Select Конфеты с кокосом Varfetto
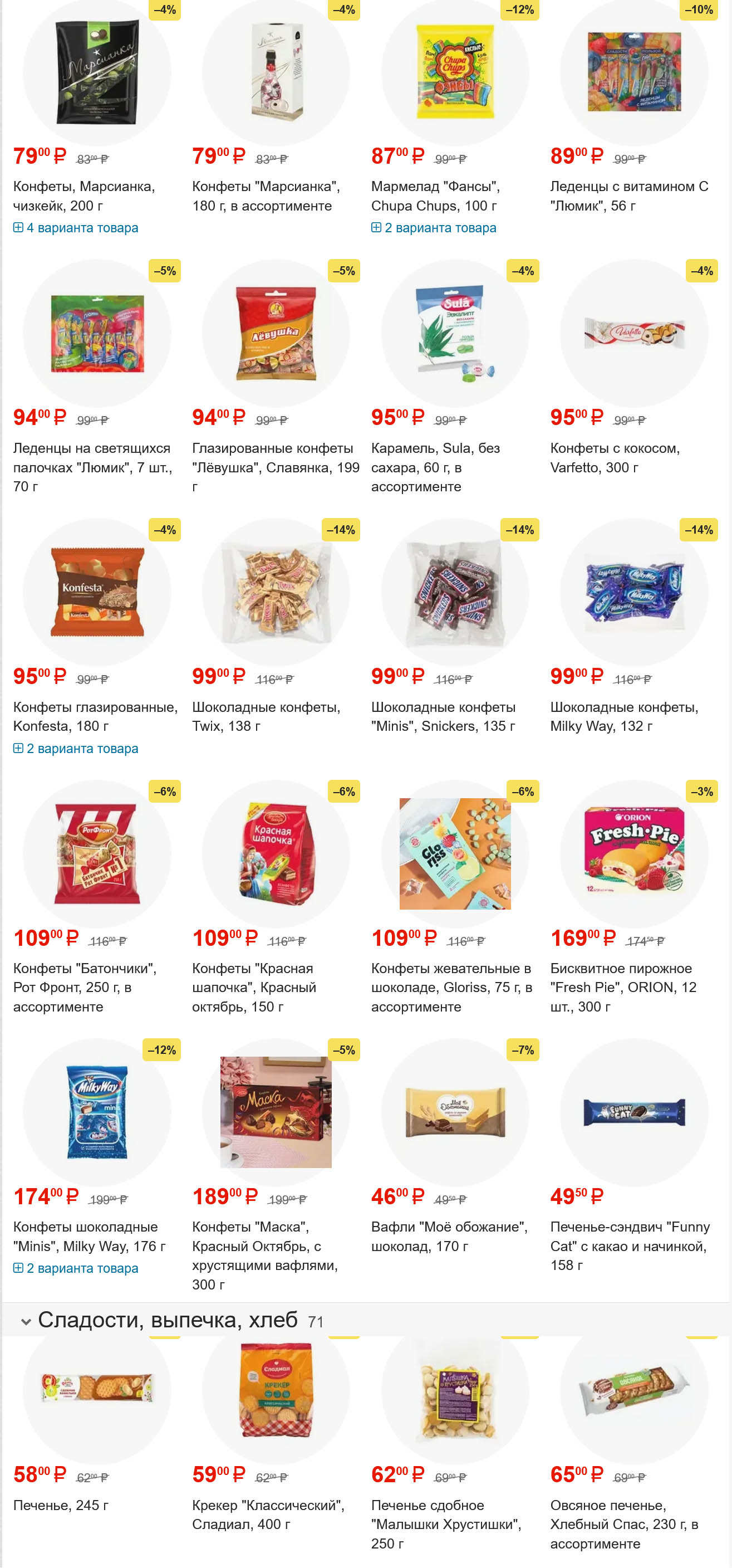The height and width of the screenshot is (1568, 732). 615,458
